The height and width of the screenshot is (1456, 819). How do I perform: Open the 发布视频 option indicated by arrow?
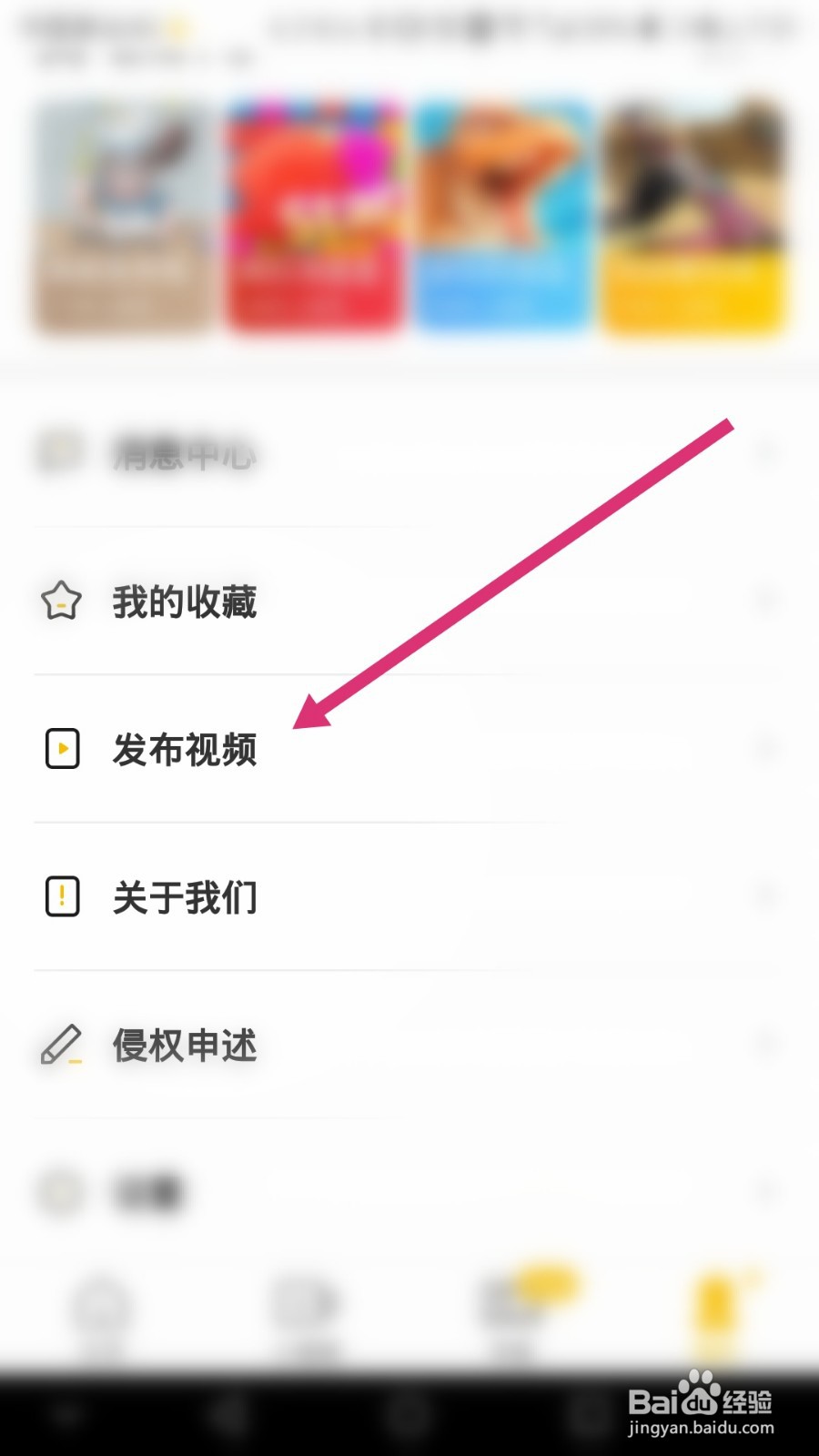(185, 749)
